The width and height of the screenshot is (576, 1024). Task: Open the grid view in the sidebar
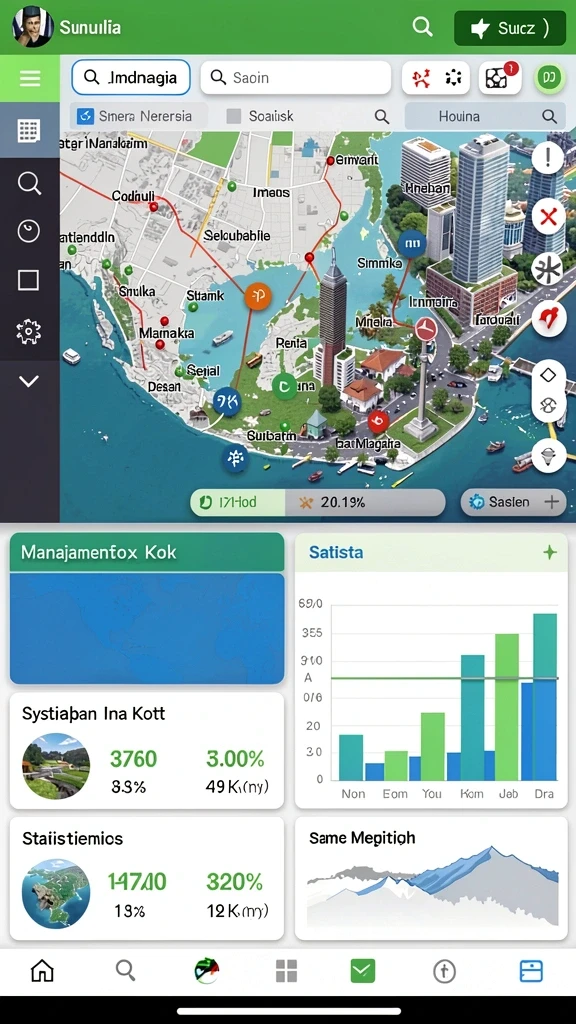(29, 130)
